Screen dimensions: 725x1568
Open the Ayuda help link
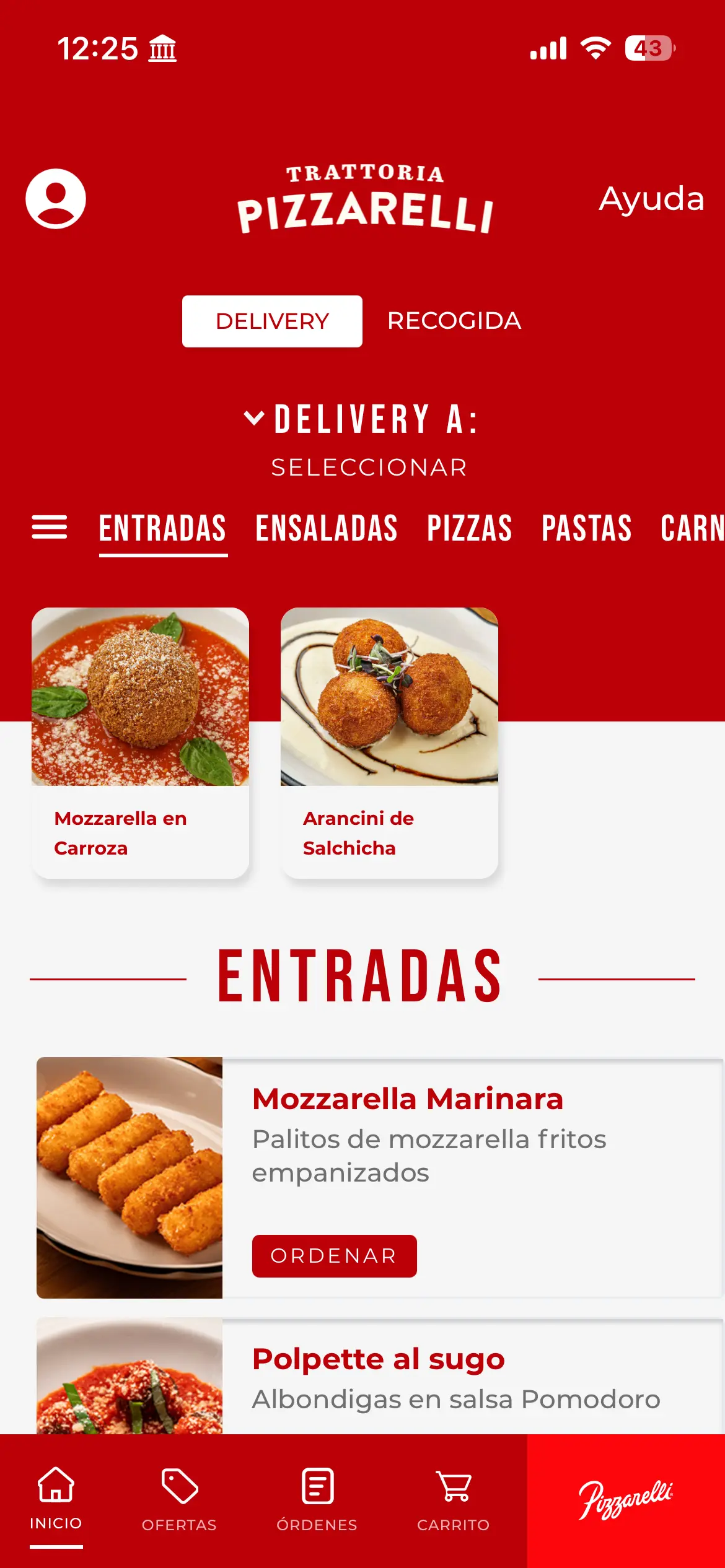(651, 199)
